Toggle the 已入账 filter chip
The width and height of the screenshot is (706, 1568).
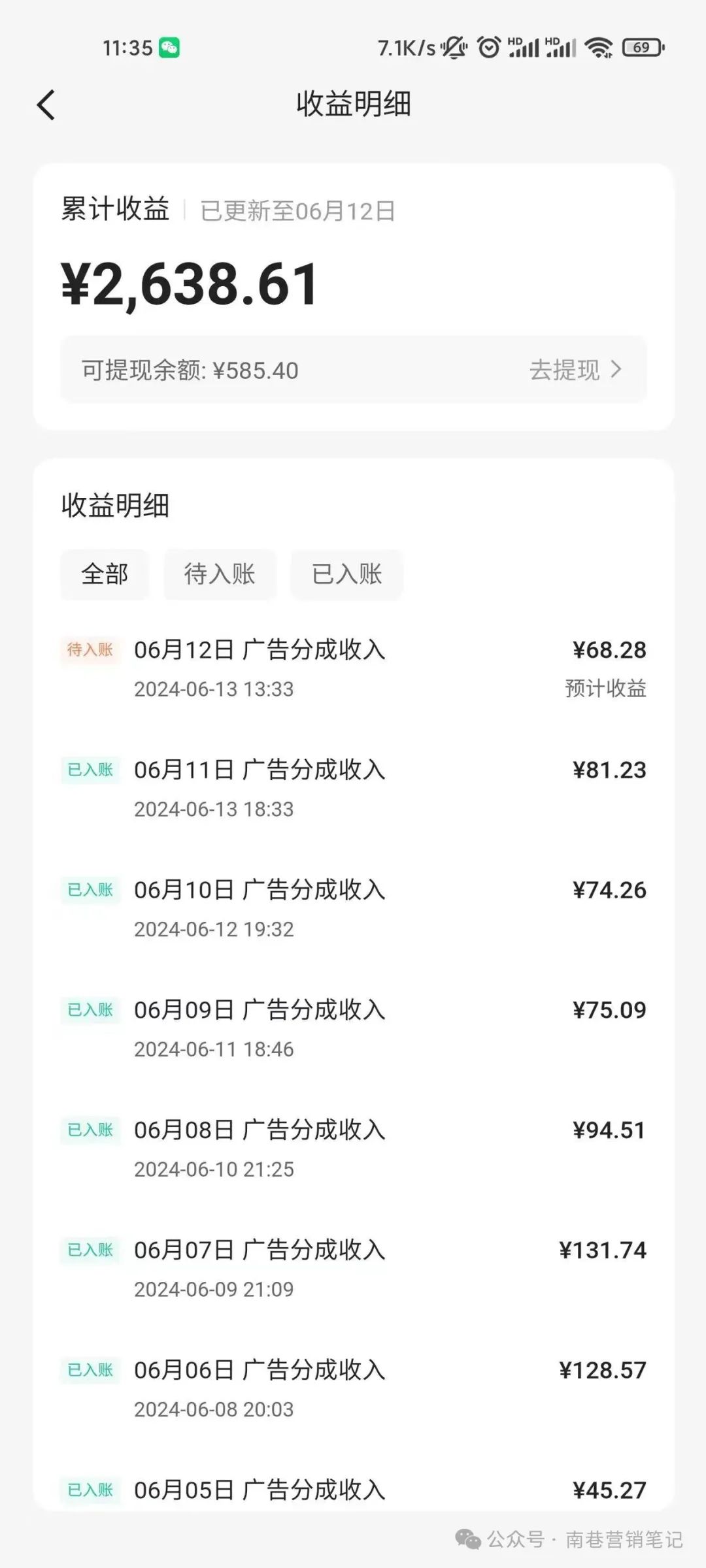point(345,574)
